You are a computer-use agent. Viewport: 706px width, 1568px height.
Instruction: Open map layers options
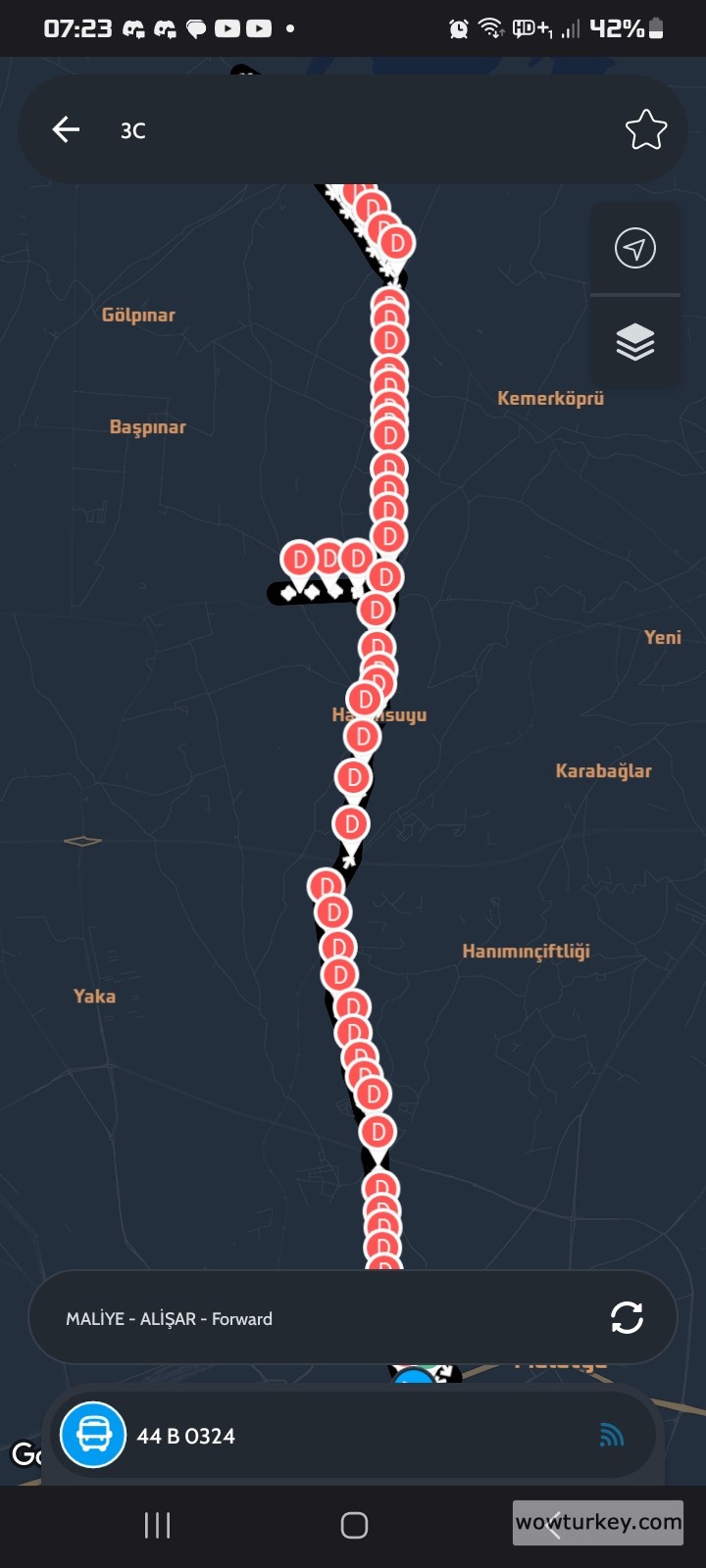pos(634,342)
